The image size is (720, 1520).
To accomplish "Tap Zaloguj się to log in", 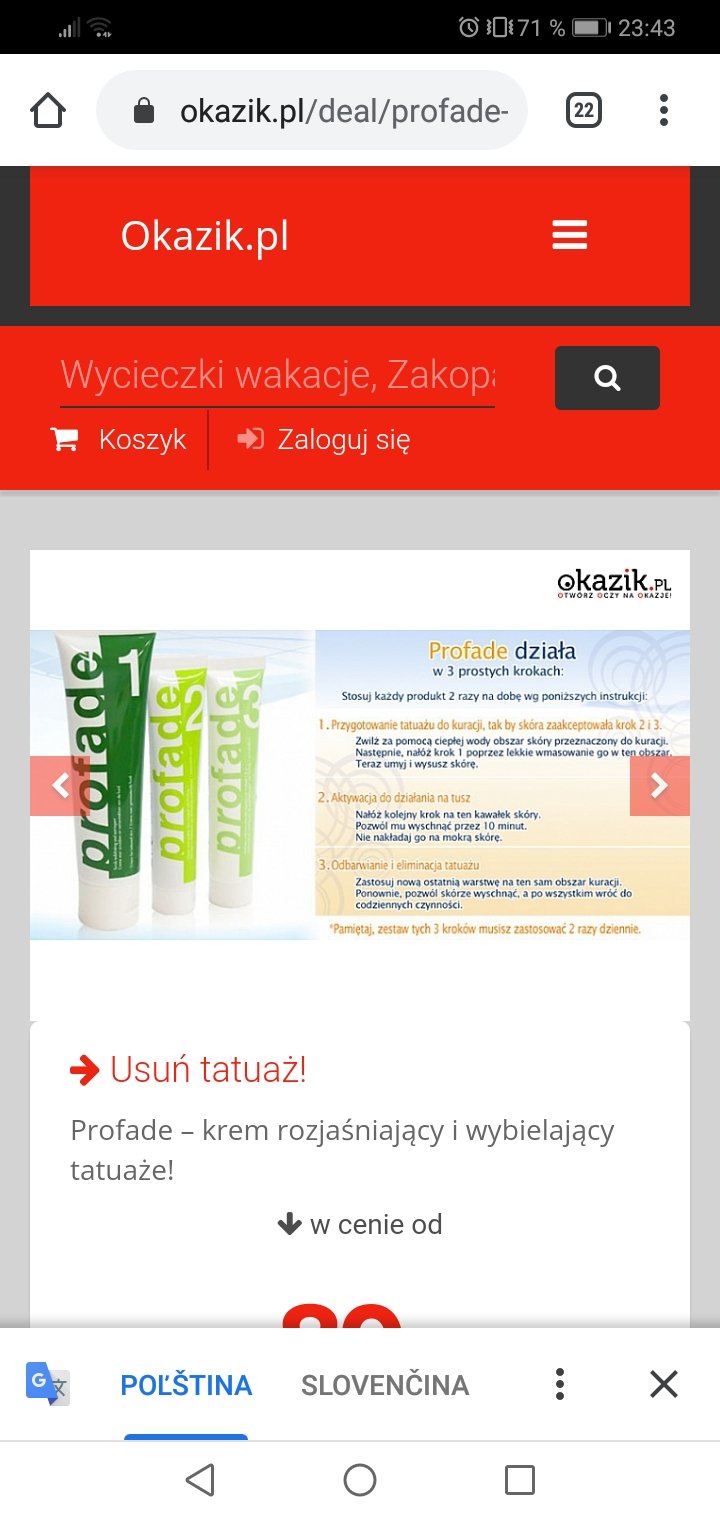I will (324, 440).
